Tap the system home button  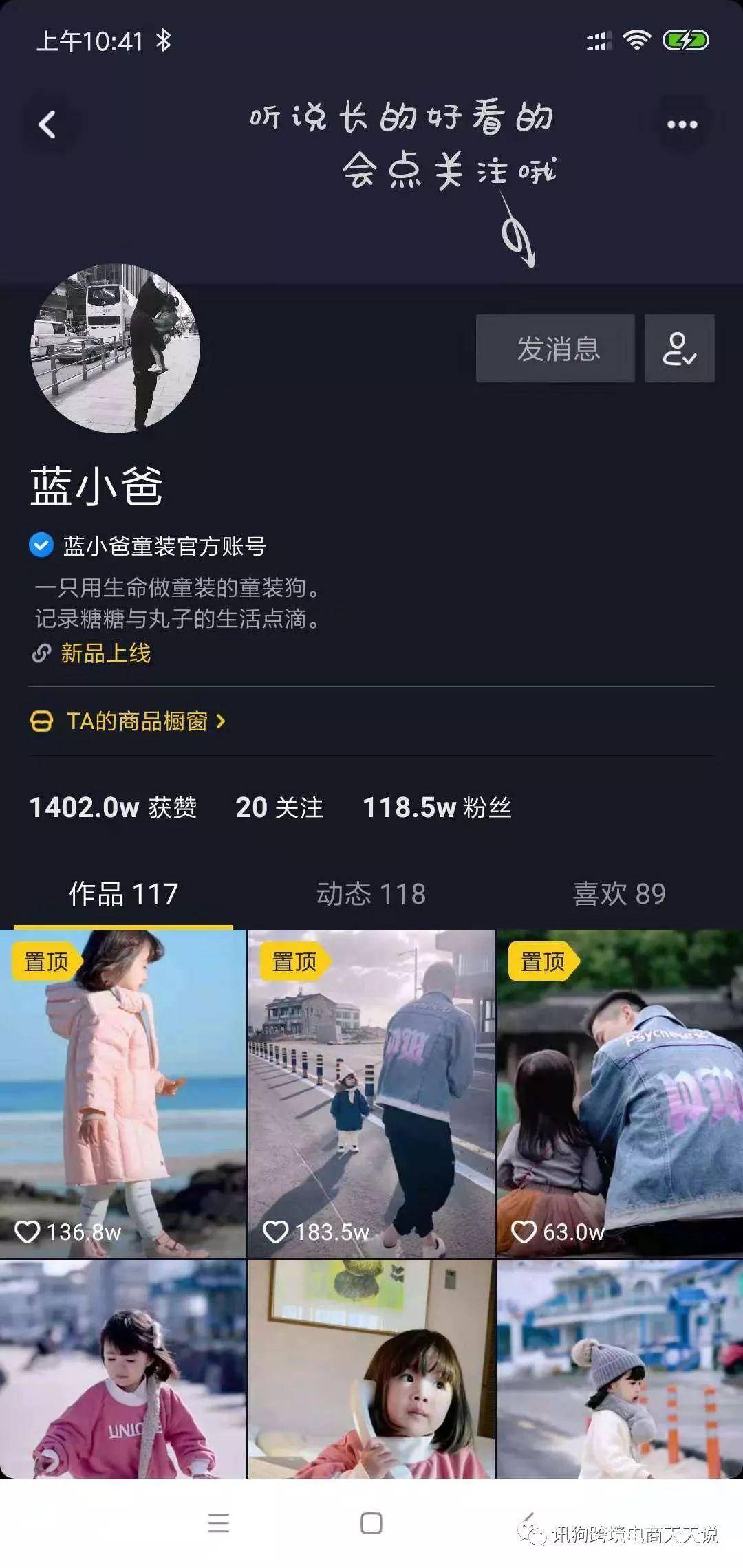371,1523
